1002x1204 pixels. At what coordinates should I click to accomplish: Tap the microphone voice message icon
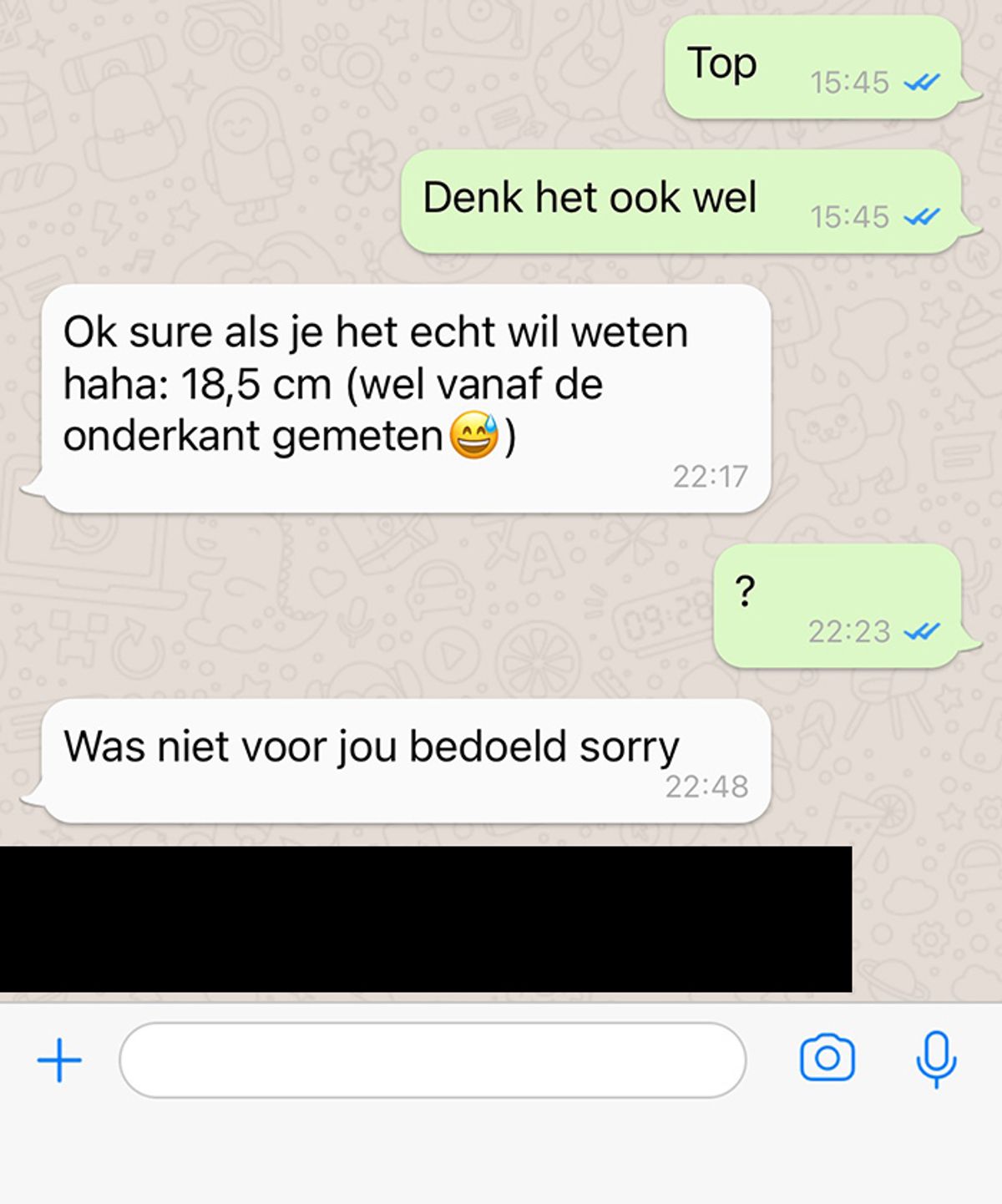[936, 1058]
